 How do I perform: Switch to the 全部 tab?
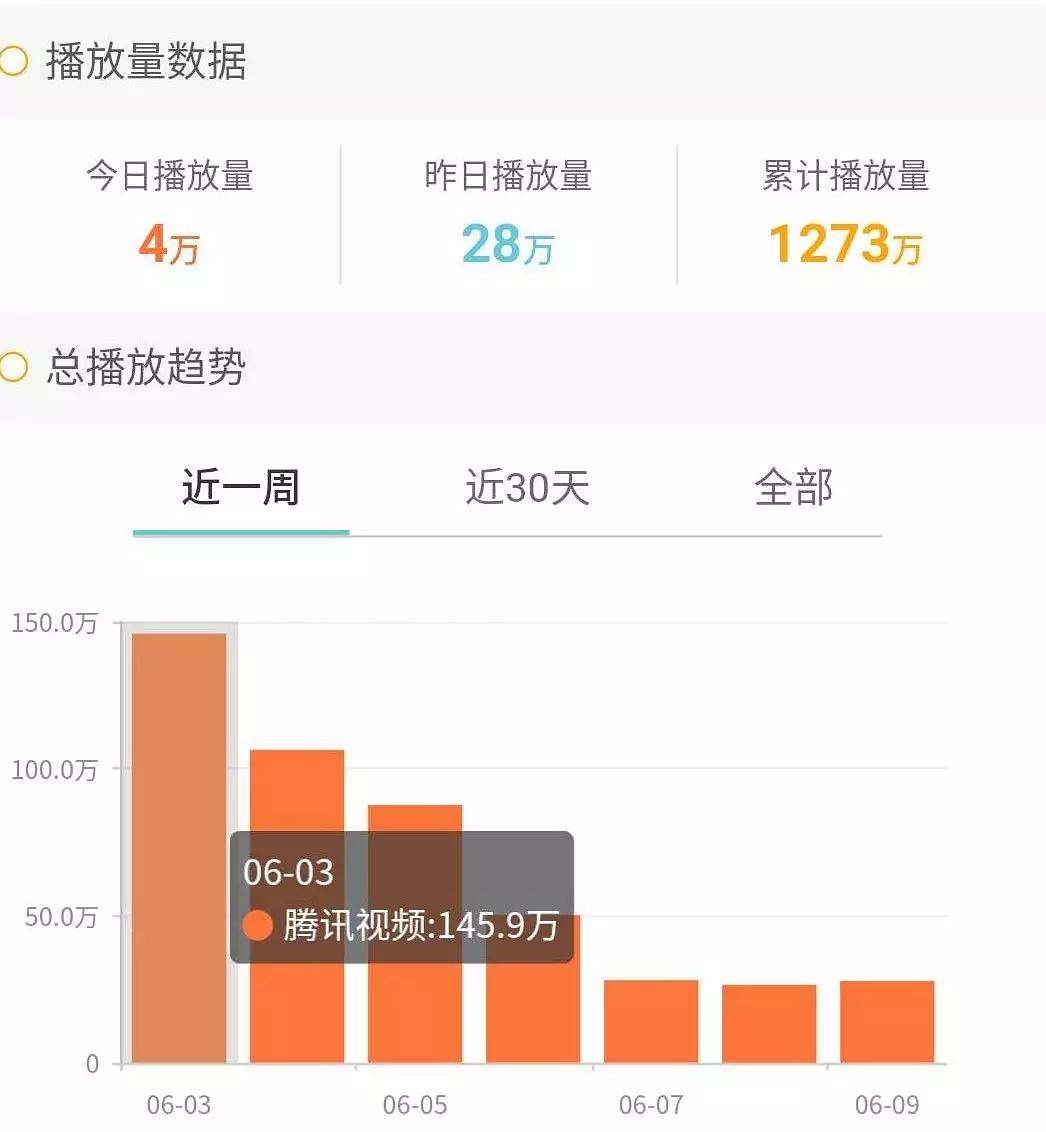(793, 488)
